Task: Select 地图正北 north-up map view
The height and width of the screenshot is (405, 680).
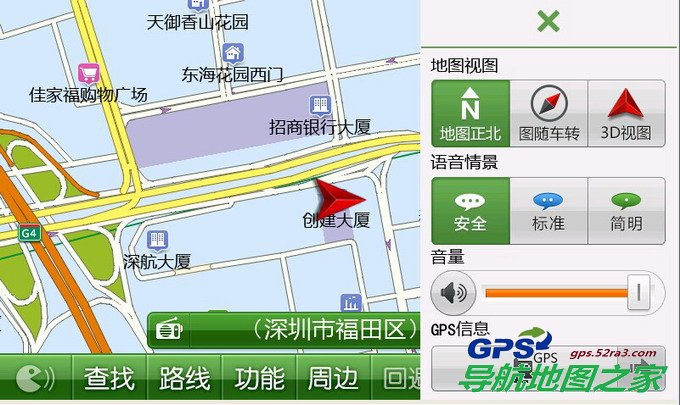Action: (470, 113)
